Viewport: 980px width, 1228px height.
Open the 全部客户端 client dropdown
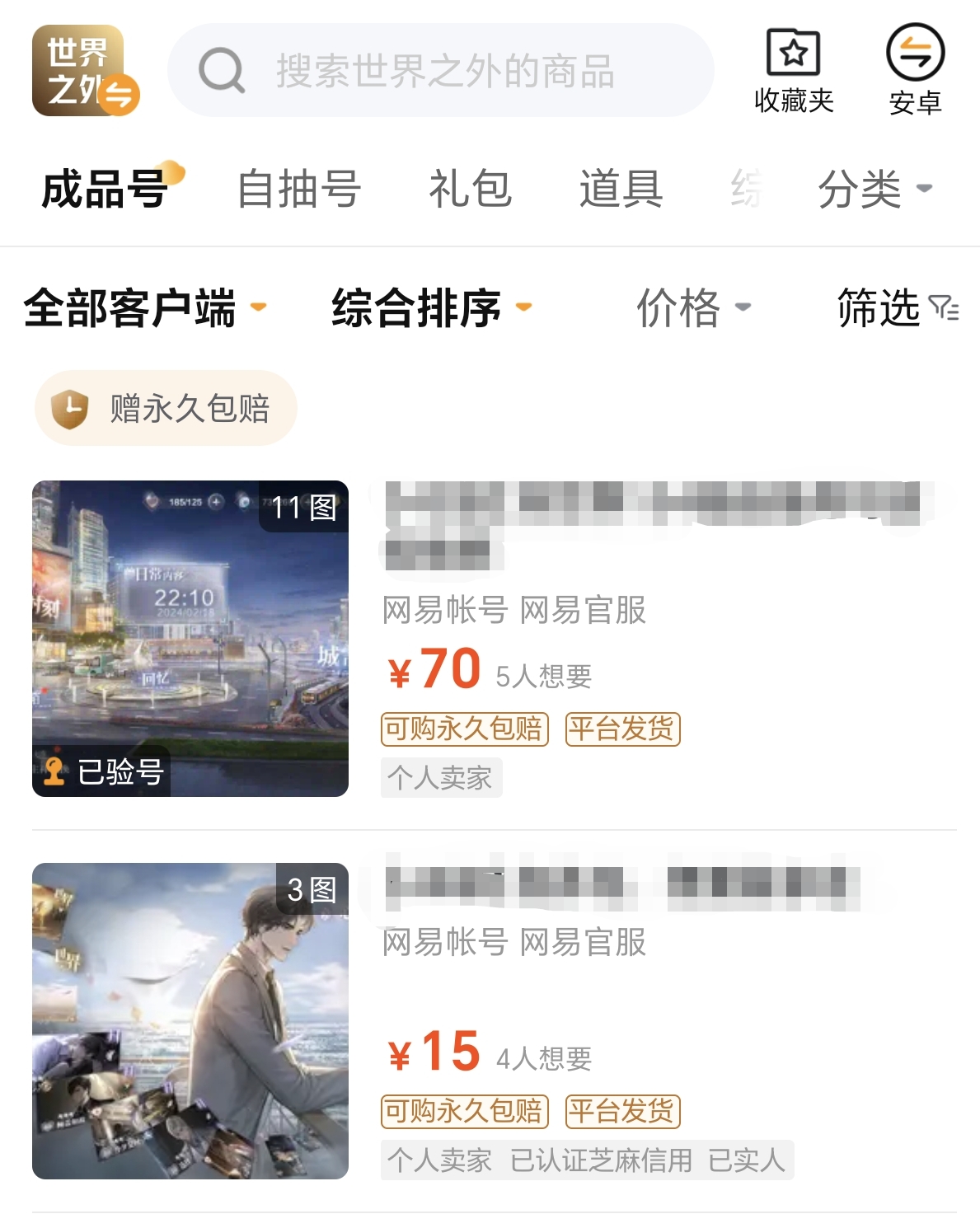point(145,308)
